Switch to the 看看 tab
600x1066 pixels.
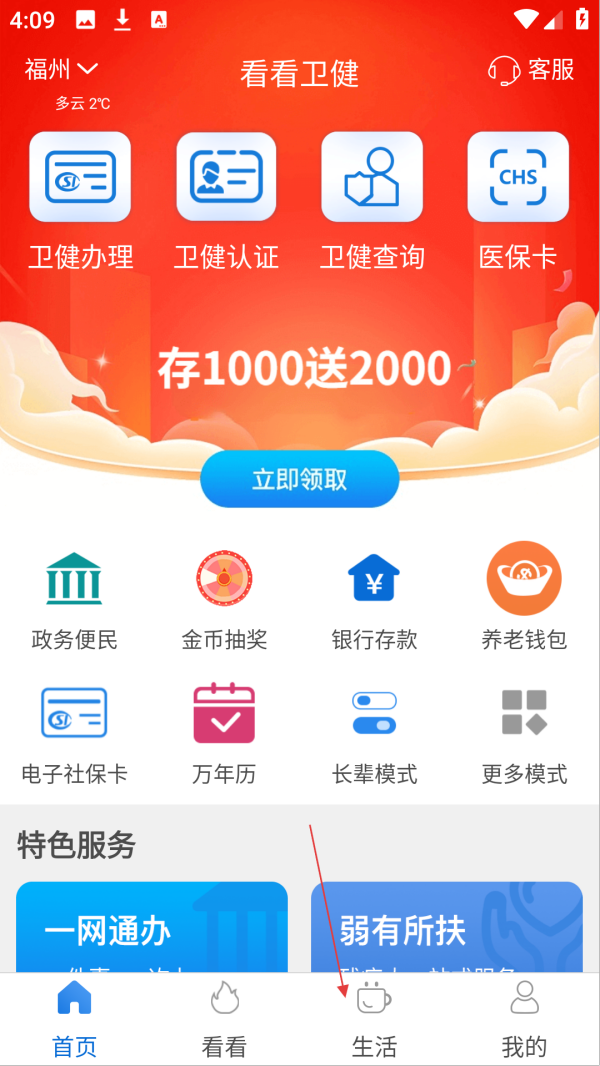224,1019
